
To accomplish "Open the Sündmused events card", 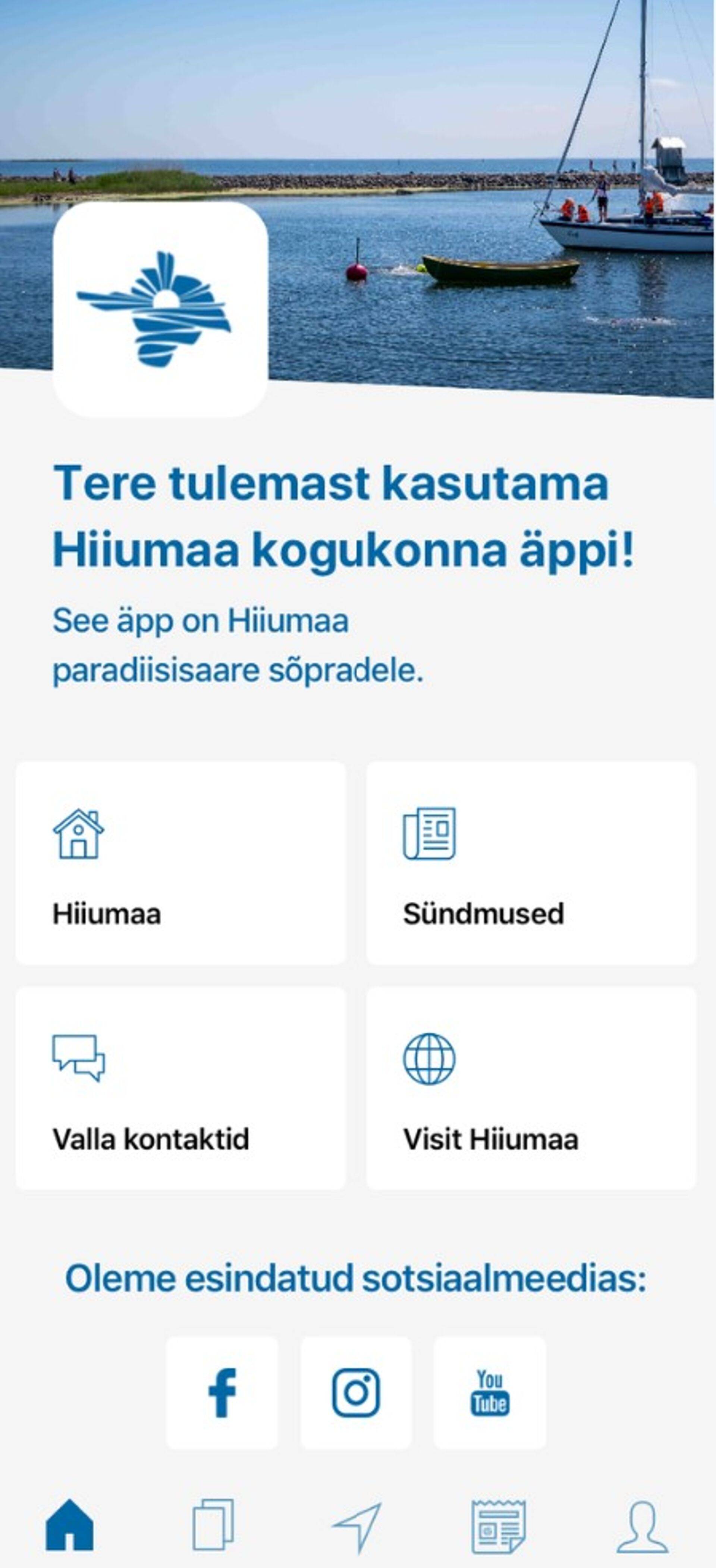I will pyautogui.click(x=531, y=863).
